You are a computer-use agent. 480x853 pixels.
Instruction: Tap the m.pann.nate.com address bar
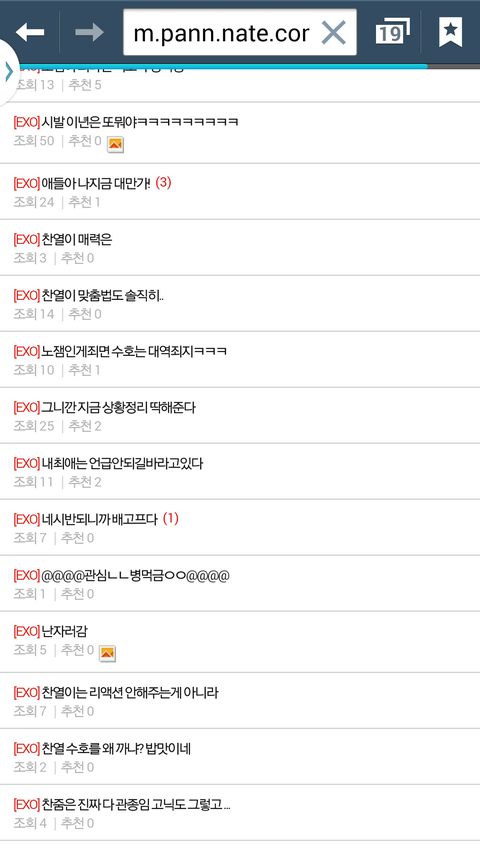pos(221,33)
